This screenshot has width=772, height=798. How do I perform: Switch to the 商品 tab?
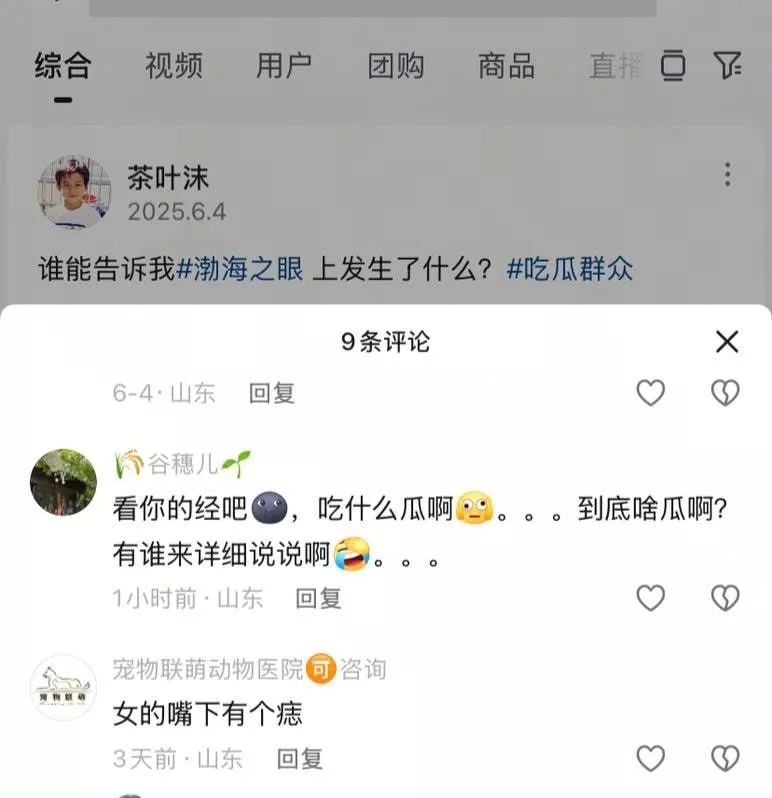(x=506, y=66)
